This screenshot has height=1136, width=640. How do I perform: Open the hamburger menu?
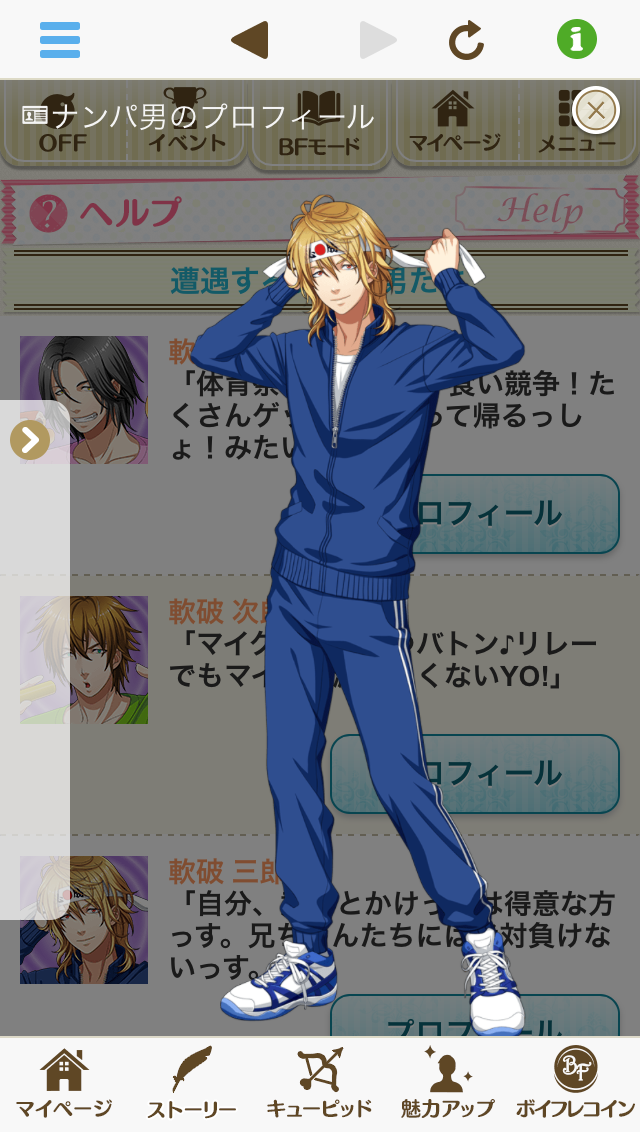[60, 40]
